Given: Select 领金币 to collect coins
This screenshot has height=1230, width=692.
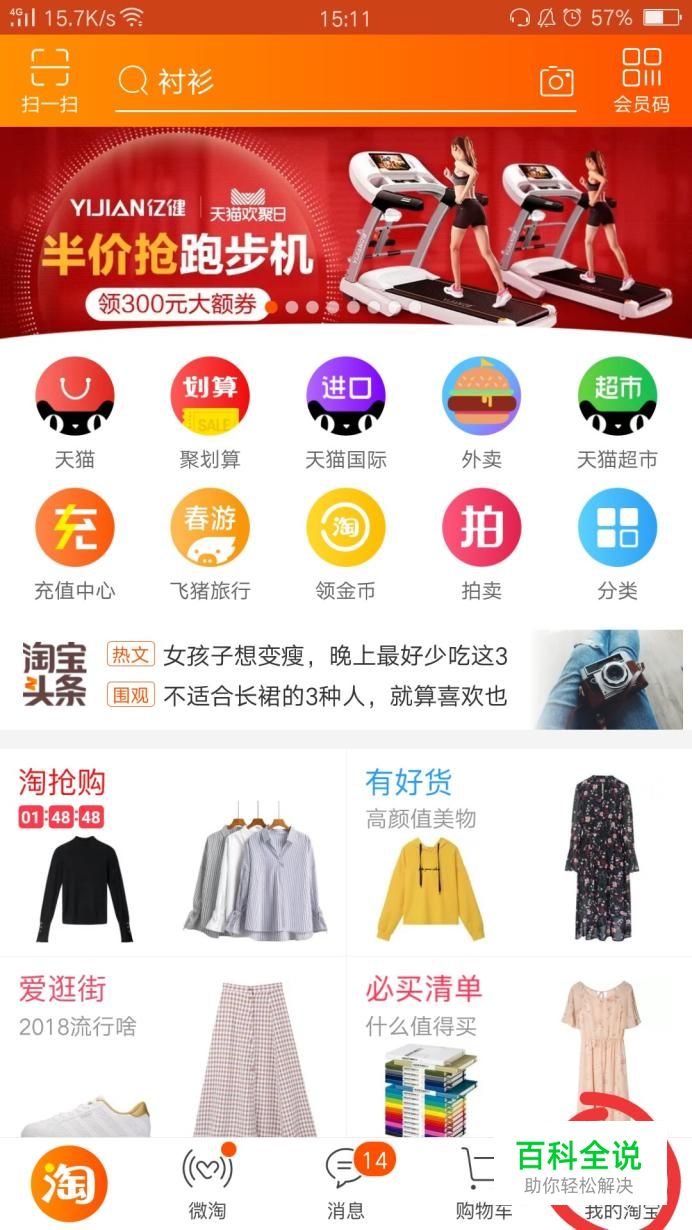Looking at the screenshot, I should (x=346, y=543).
